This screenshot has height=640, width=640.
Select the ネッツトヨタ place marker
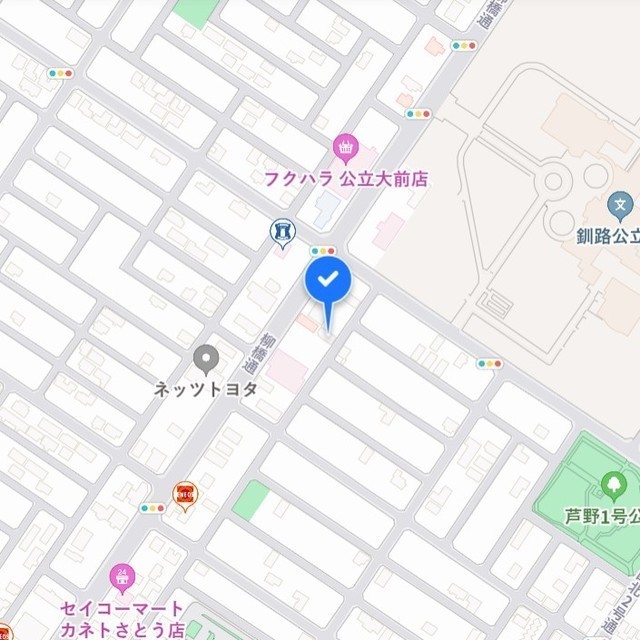(206, 359)
